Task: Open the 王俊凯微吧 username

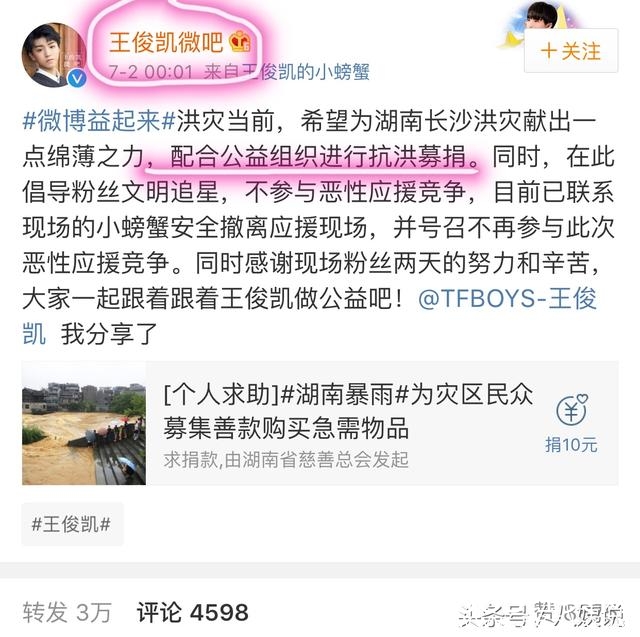Action: (x=160, y=42)
